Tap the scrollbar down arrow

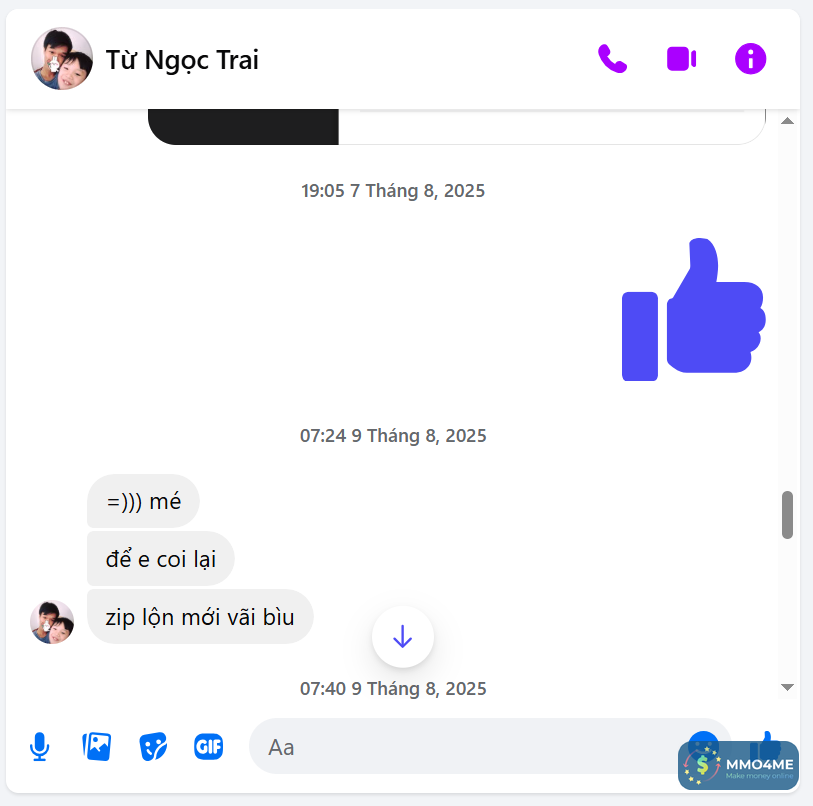pos(787,687)
